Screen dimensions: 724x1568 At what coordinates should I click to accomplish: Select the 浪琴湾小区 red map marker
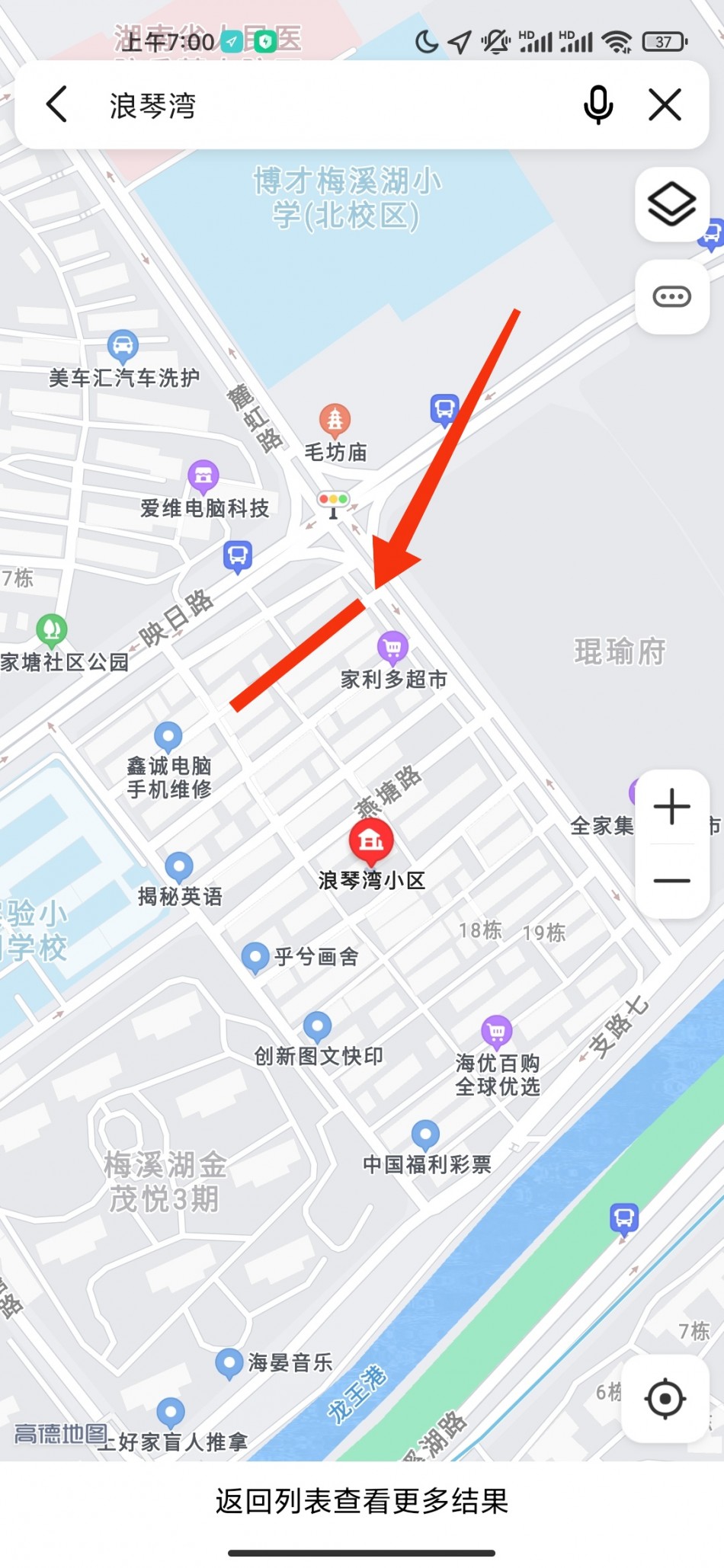371,841
